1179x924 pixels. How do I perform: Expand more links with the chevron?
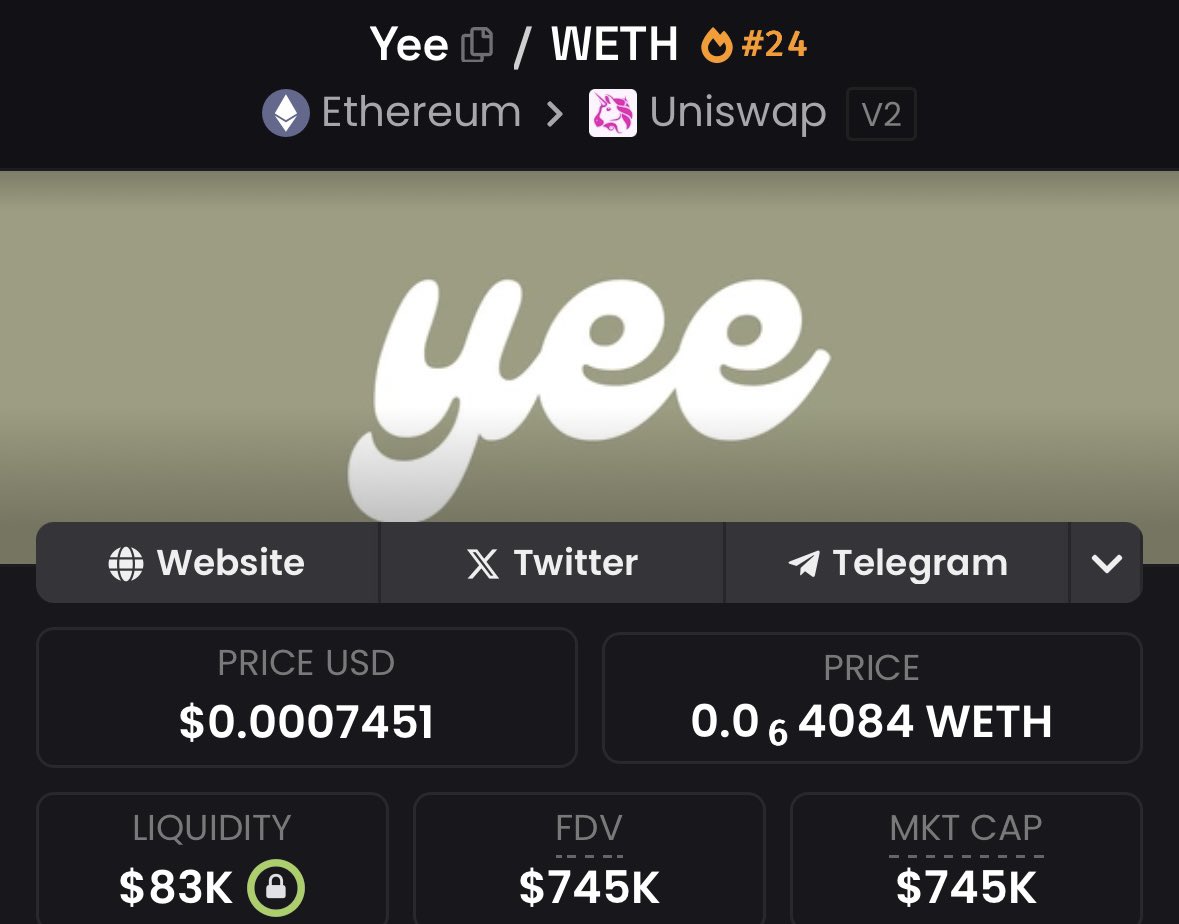(1106, 563)
